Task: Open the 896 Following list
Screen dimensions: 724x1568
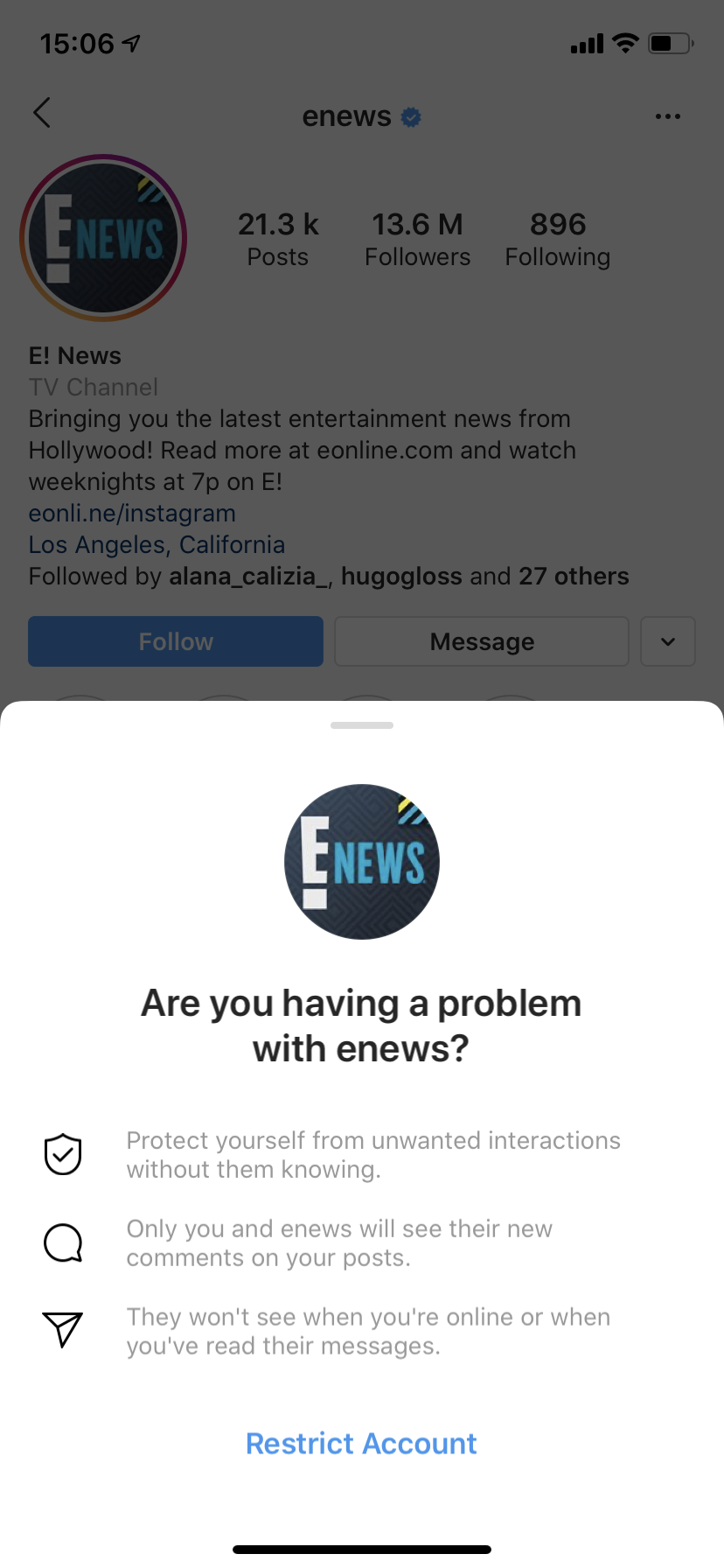Action: point(558,239)
